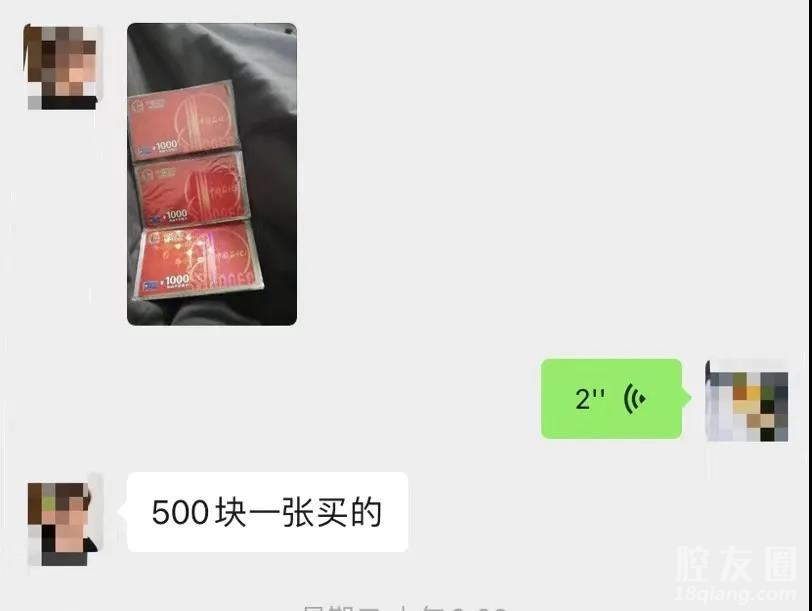Open the photo message of red cards

click(212, 174)
